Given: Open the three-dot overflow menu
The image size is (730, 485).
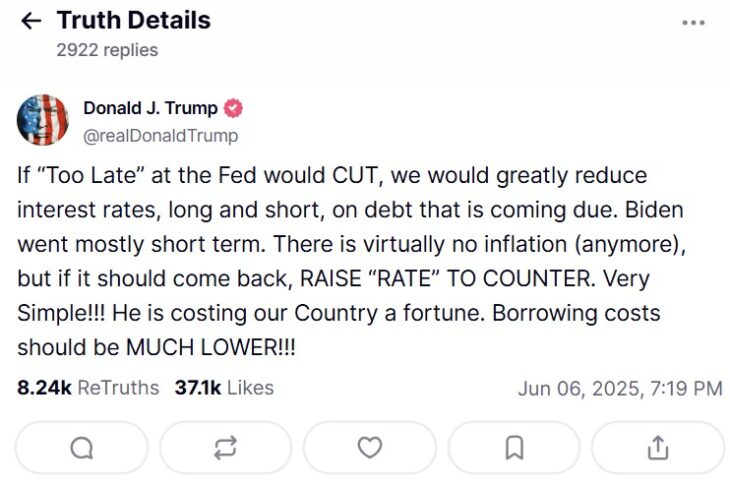Looking at the screenshot, I should pyautogui.click(x=693, y=22).
